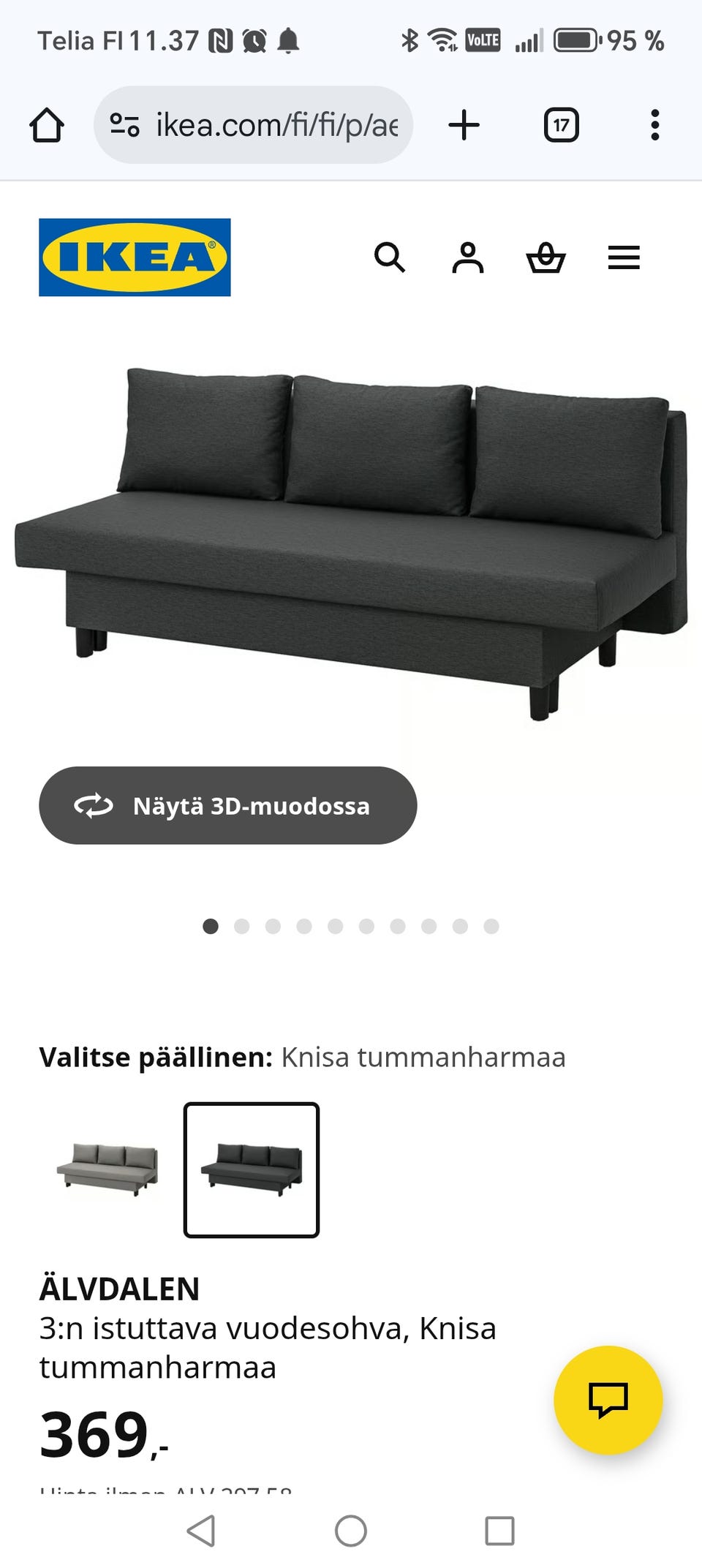
Task: Open the tab switcher showing 17 tabs
Action: click(560, 124)
